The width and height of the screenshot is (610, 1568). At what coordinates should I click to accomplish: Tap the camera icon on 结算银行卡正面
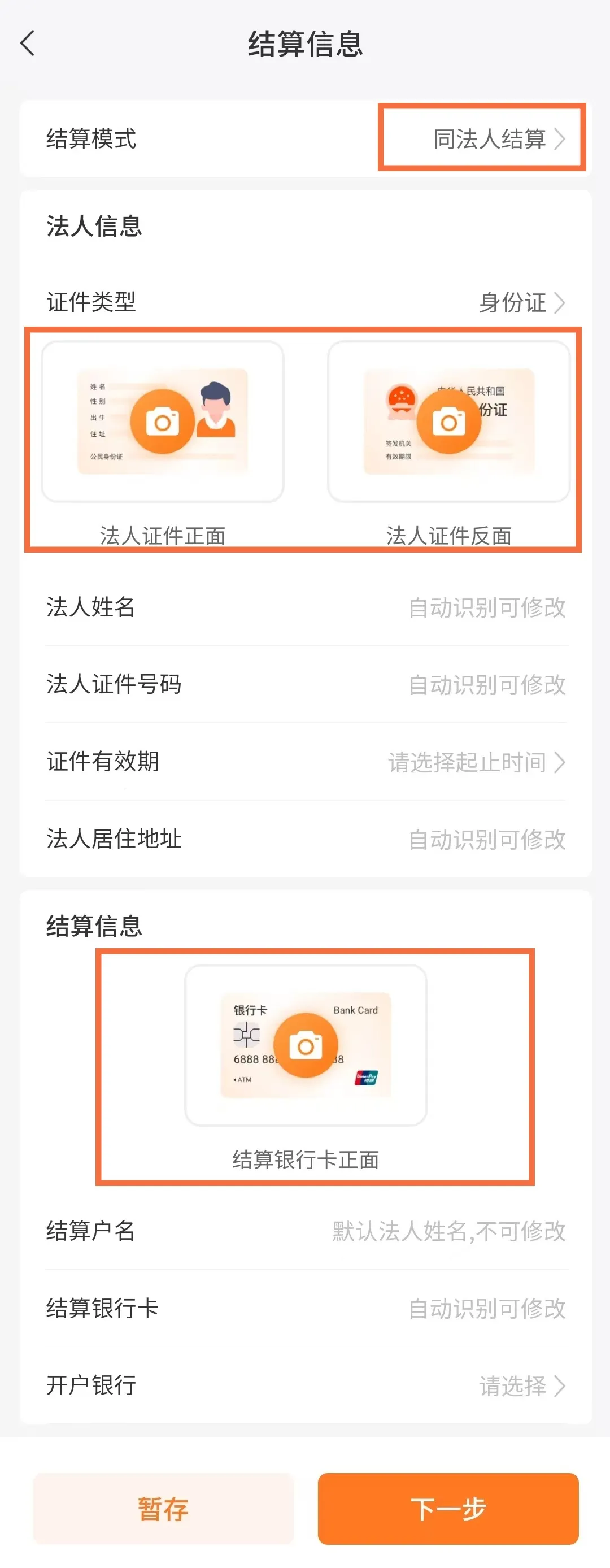(x=306, y=1044)
